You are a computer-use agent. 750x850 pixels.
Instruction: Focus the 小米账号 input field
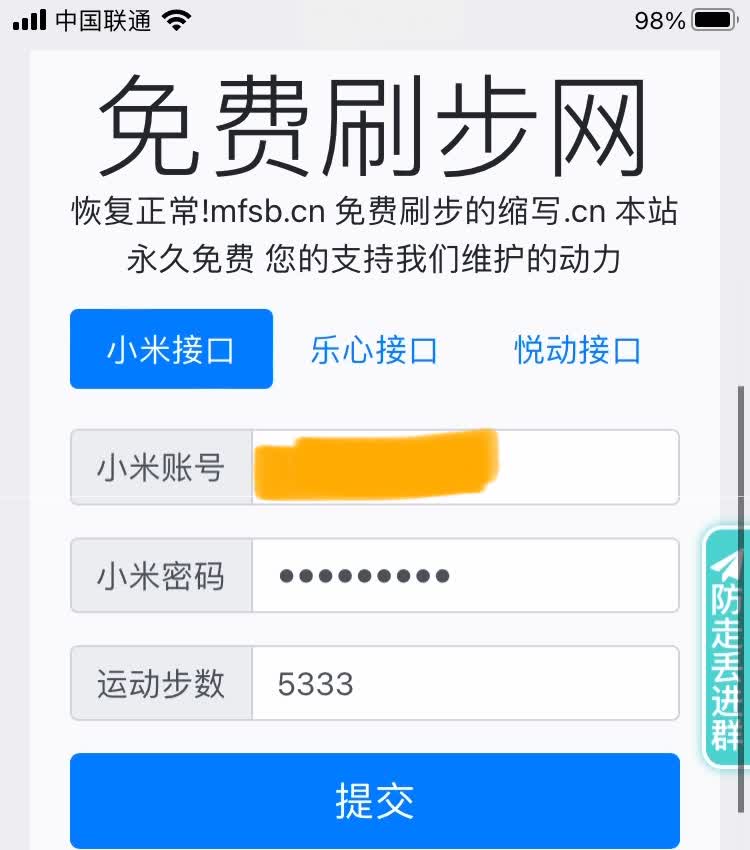pyautogui.click(x=465, y=467)
